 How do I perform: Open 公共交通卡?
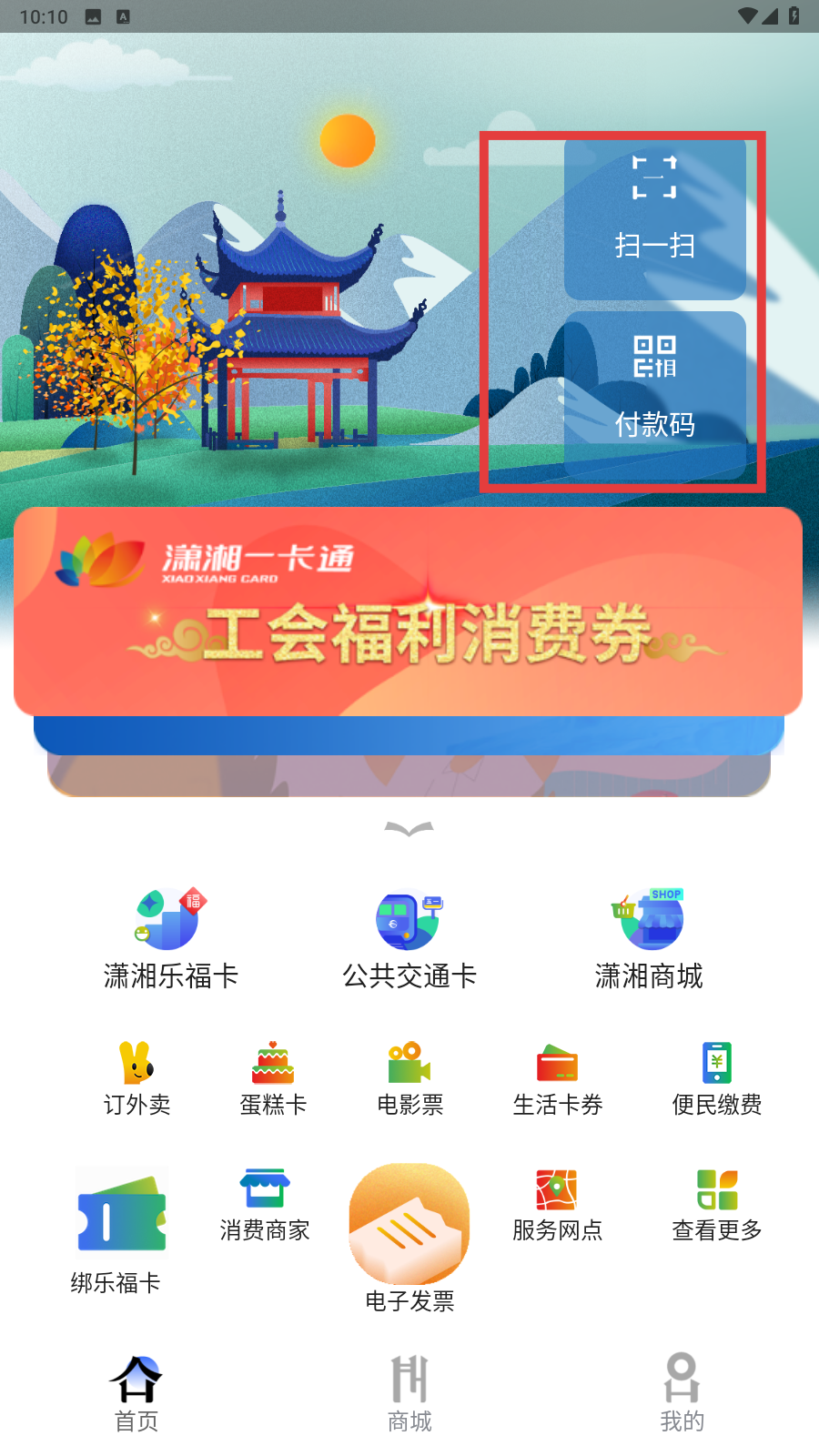coord(409,940)
